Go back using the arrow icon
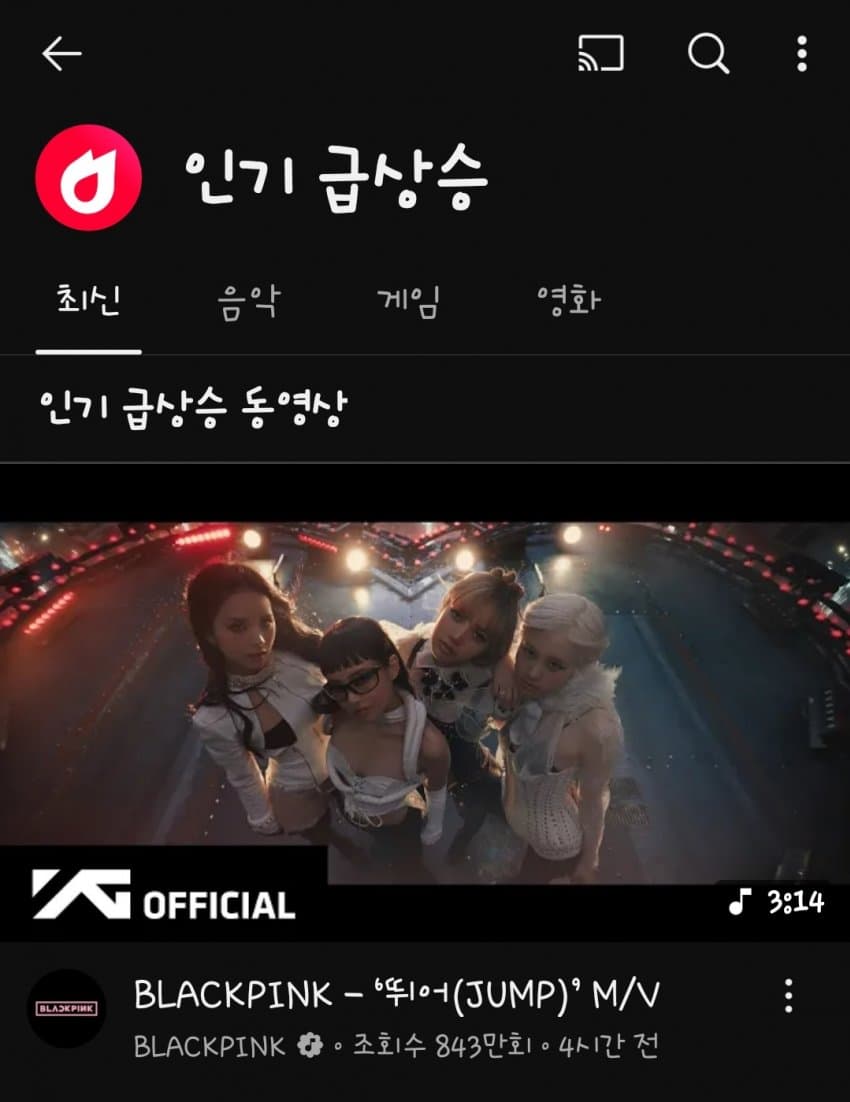Screen dimensions: 850x1102 point(61,54)
